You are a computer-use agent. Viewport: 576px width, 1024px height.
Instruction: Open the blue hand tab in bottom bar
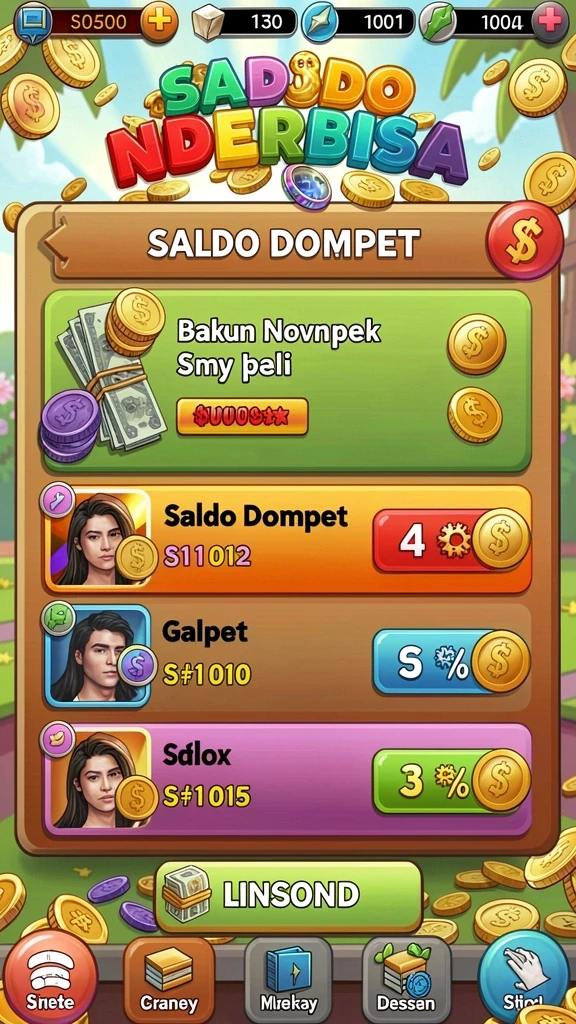pyautogui.click(x=524, y=978)
